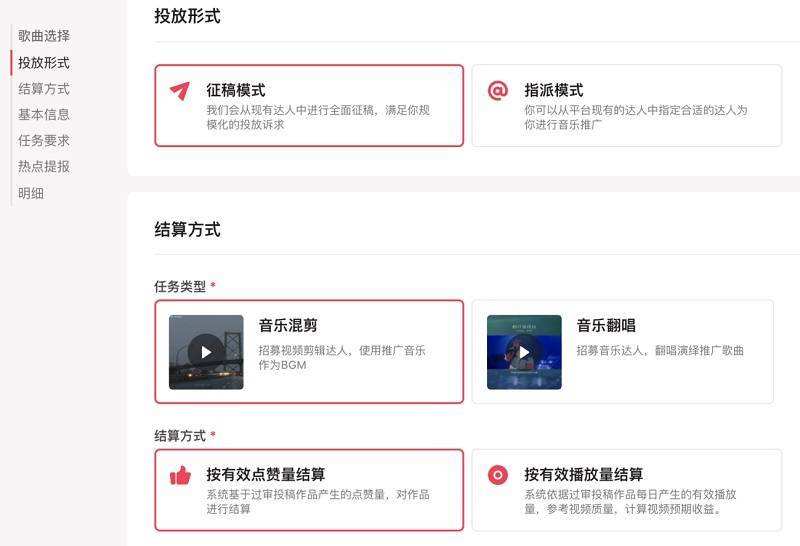Choose the 指派模式 delivery option
The image size is (800, 546).
coord(627,106)
